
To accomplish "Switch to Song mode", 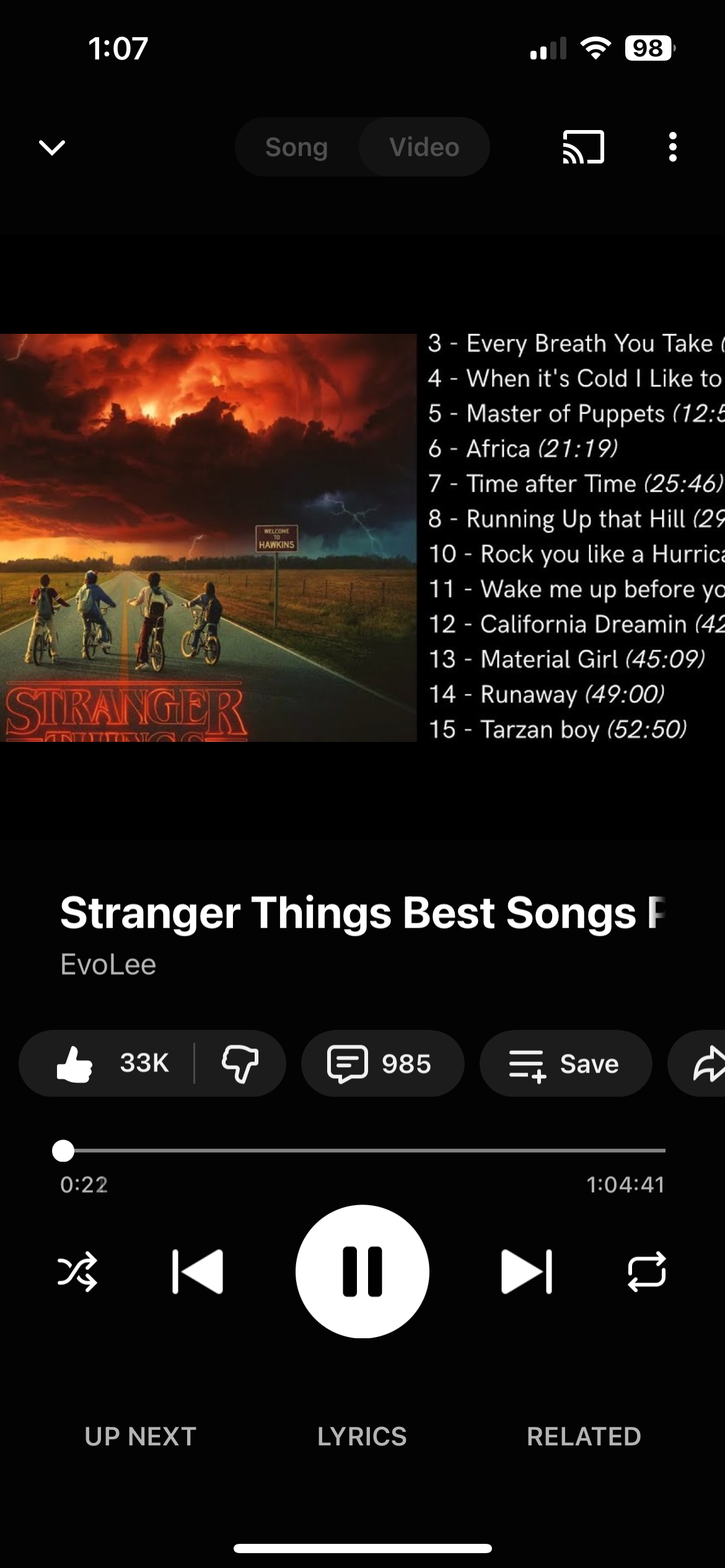I will 297,147.
